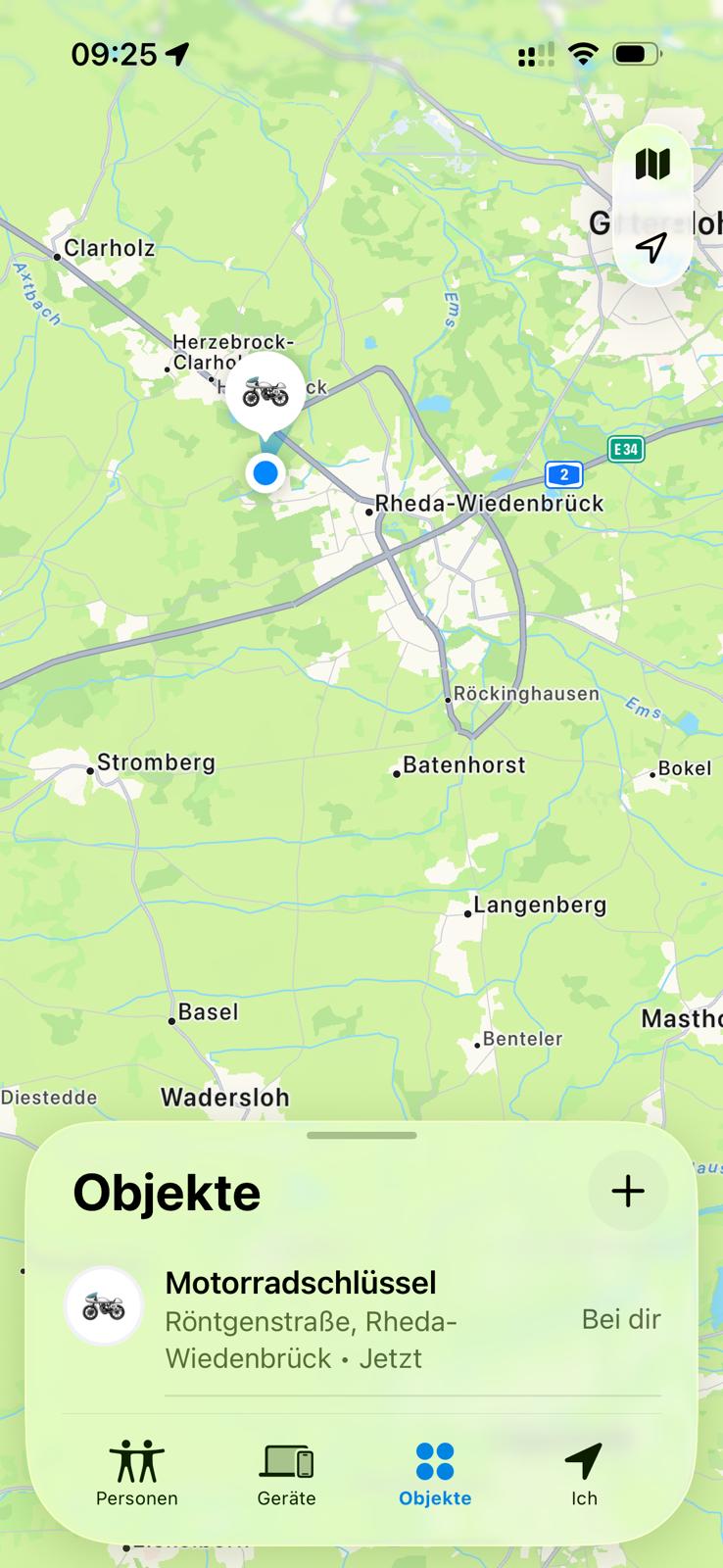Tap the motorcycle pin on the map

[265, 393]
